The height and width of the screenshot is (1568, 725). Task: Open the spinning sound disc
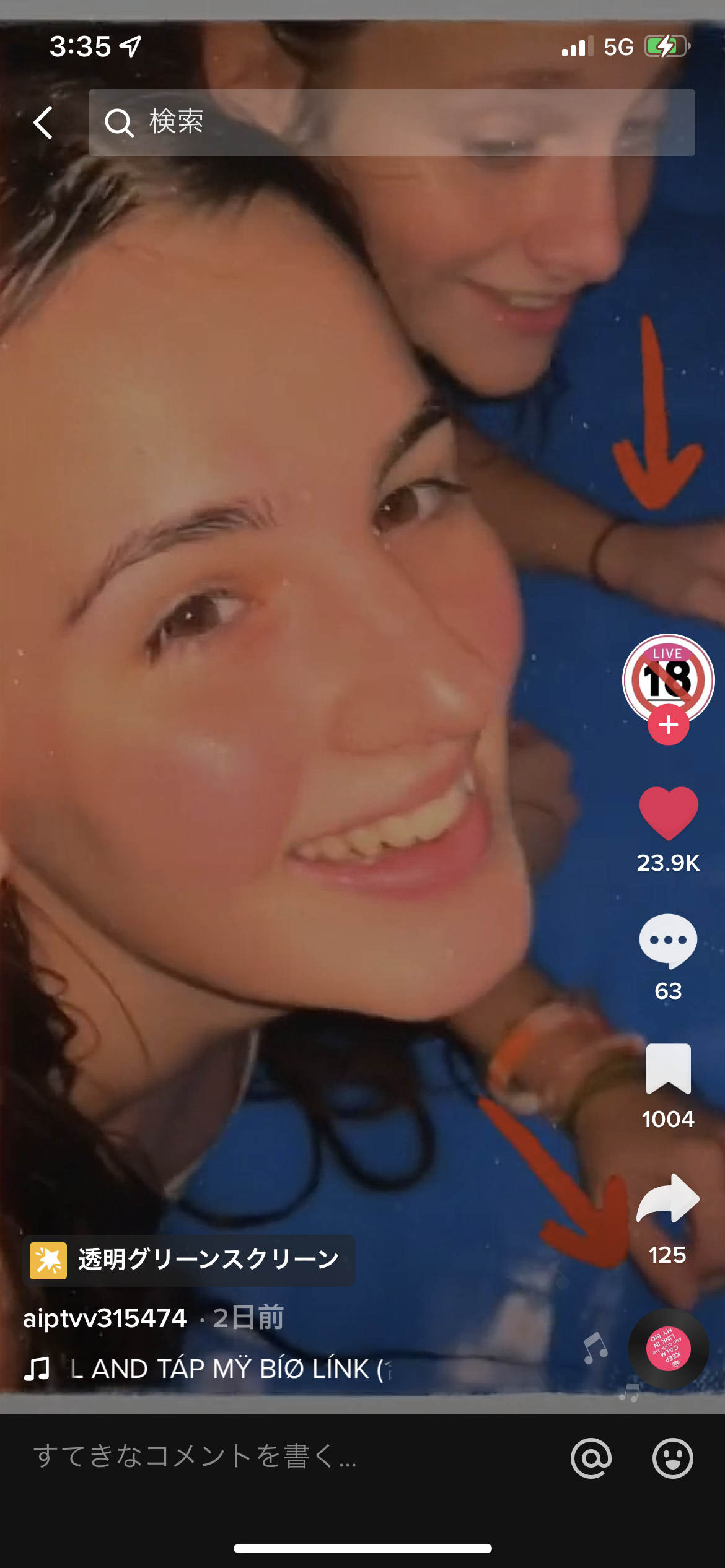668,1348
